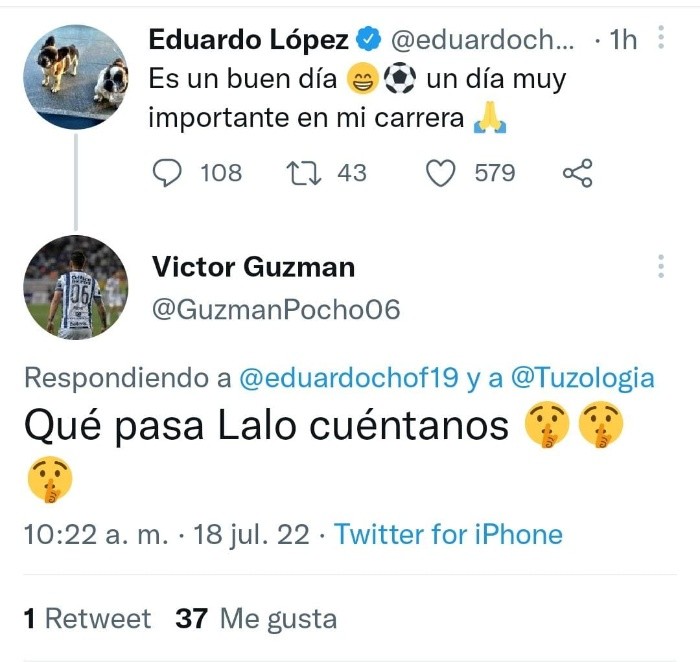Open overflow menu on Eduardo López's tweet
Screen dimensions: 700x662
point(661,39)
